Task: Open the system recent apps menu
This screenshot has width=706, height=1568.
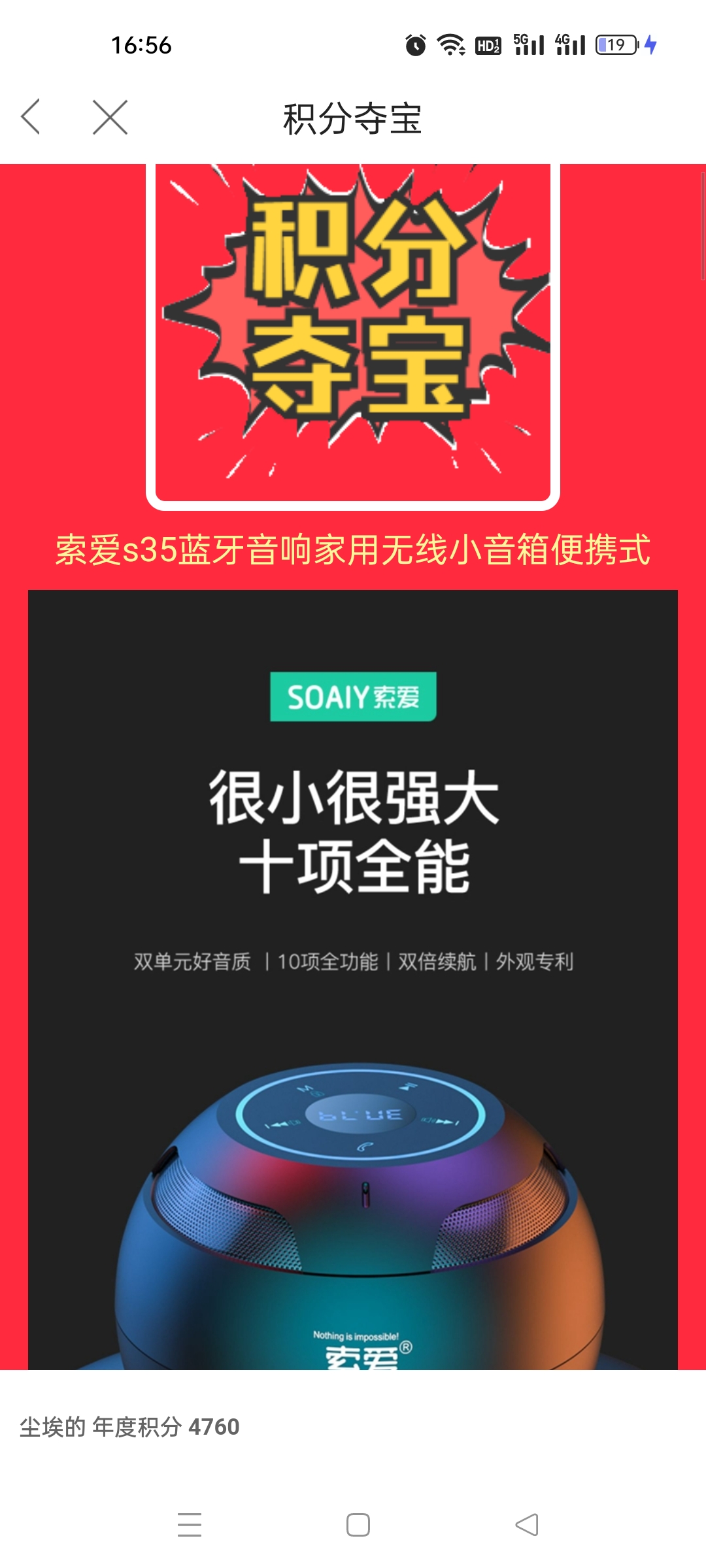Action: [x=190, y=1524]
